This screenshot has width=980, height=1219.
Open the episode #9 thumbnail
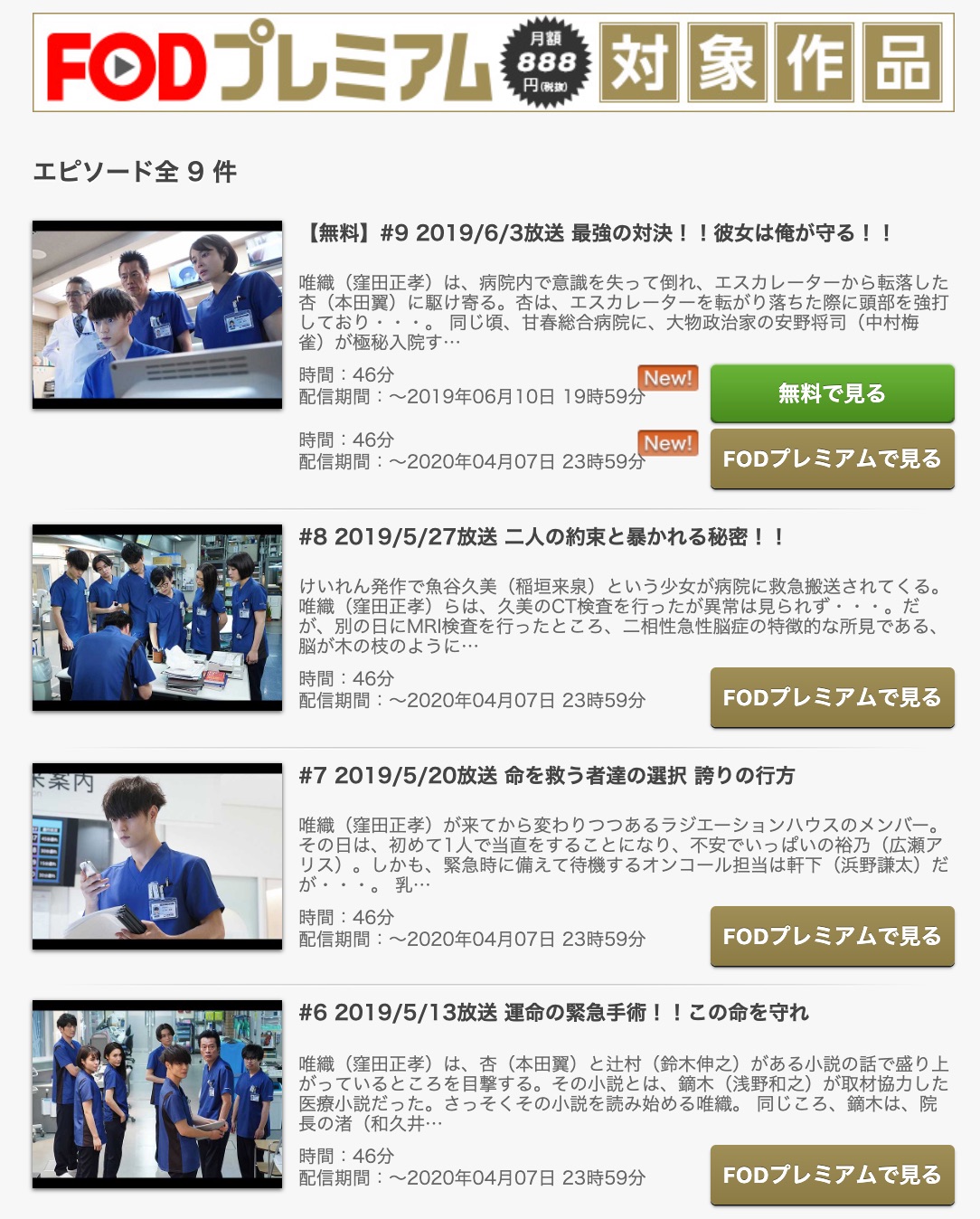pos(157,315)
